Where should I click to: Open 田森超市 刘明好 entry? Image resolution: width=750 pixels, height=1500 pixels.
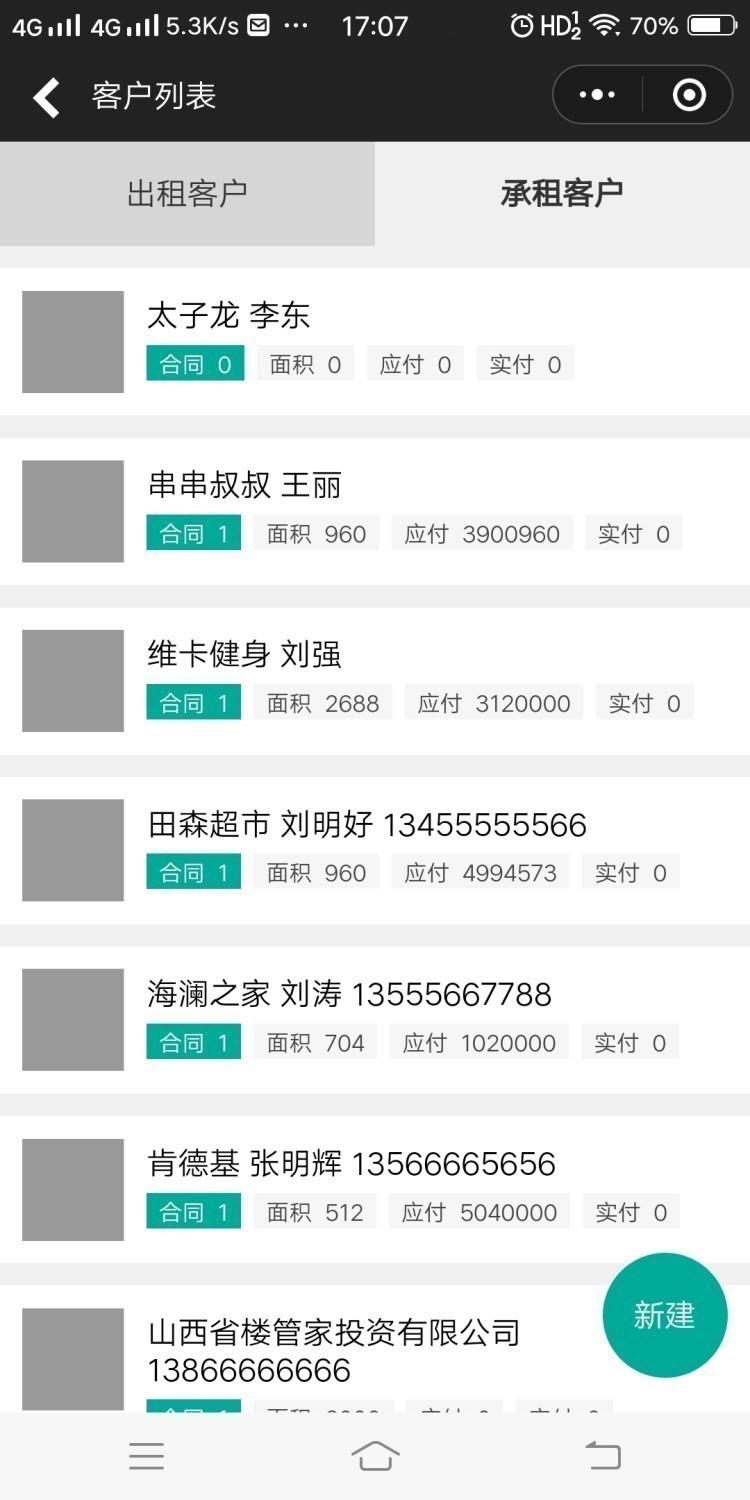[x=375, y=850]
